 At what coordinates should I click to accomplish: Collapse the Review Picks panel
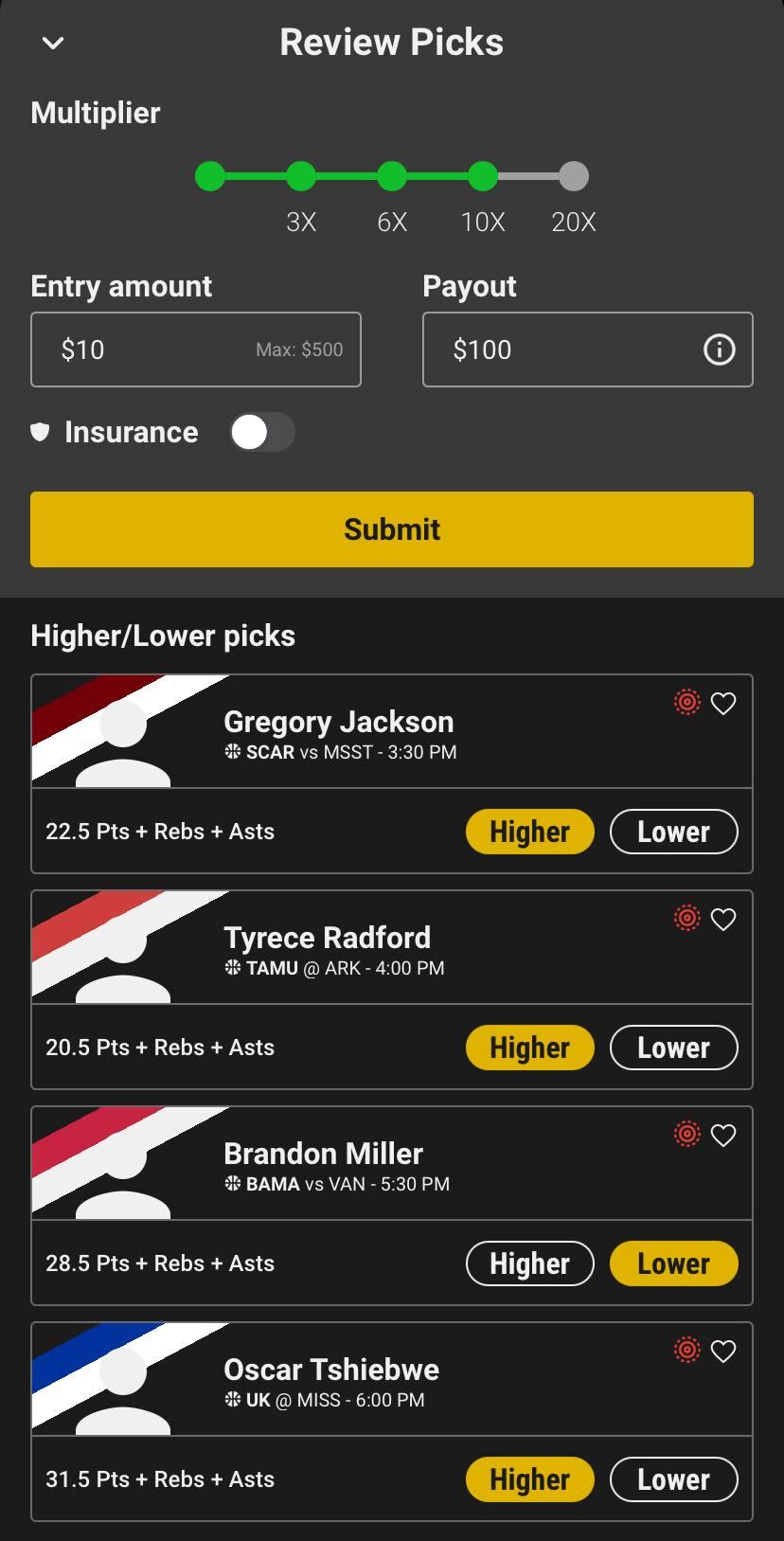tap(53, 43)
